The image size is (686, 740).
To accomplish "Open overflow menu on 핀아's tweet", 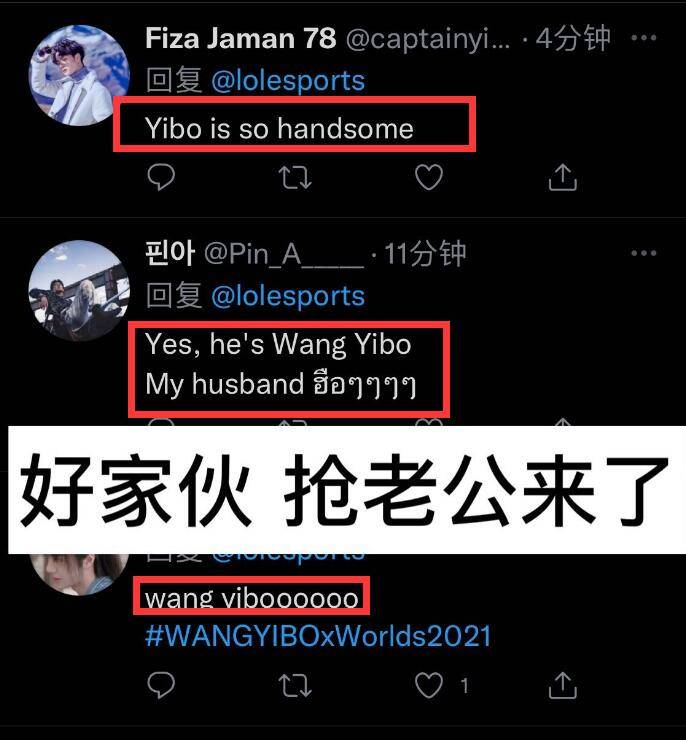I will (644, 253).
